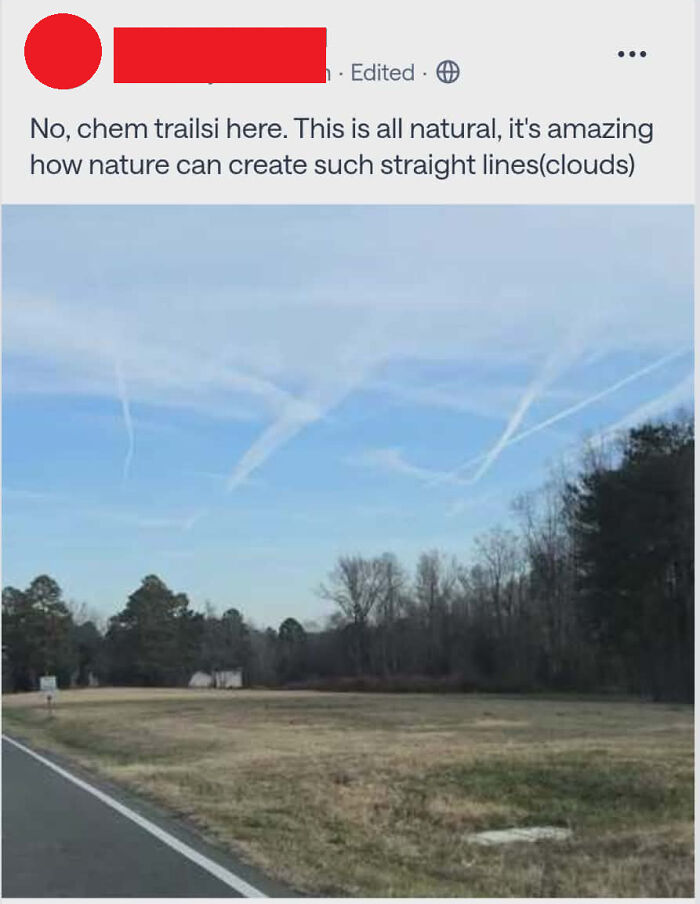Open the post's three-dot overflow menu
Screen dimensions: 700x904
[x=631, y=54]
